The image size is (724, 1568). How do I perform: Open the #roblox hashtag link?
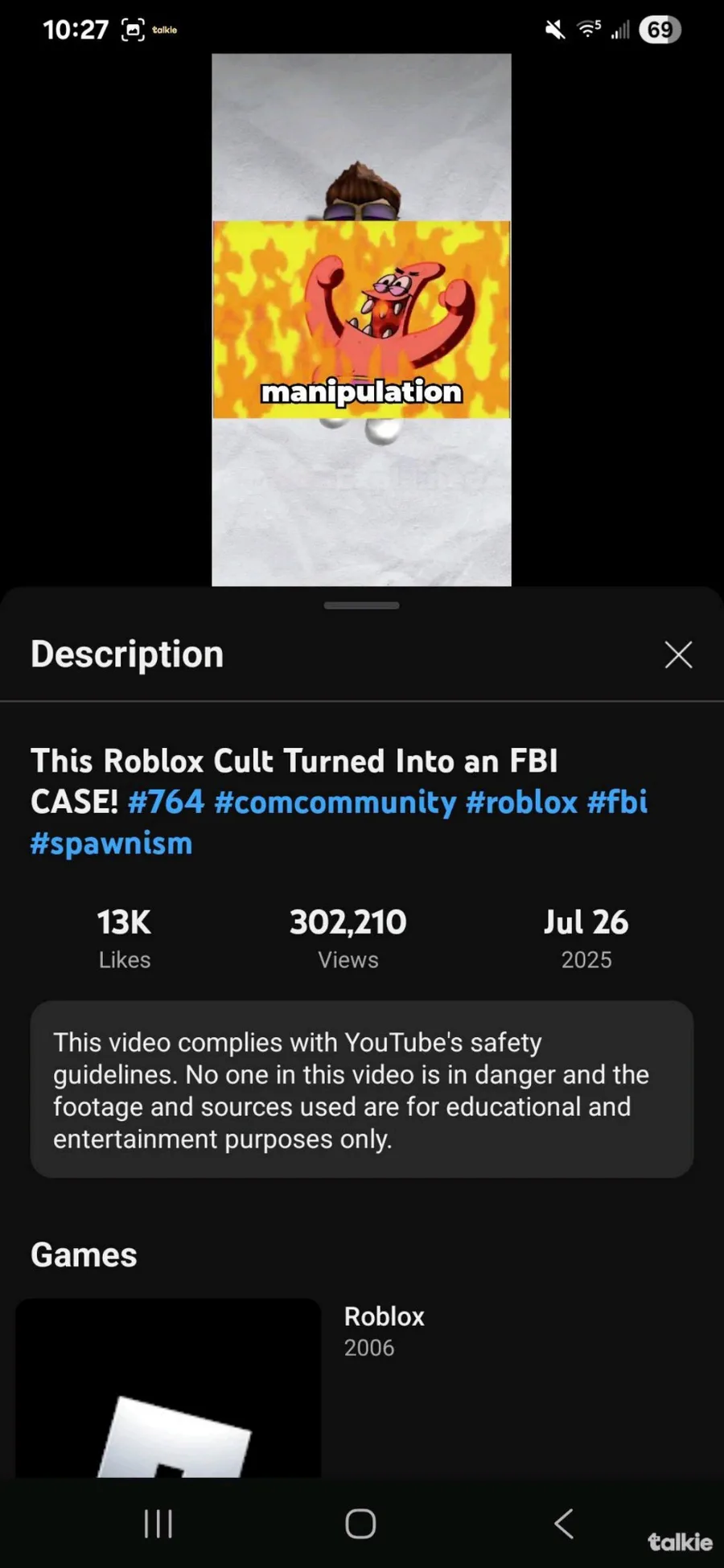coord(521,802)
